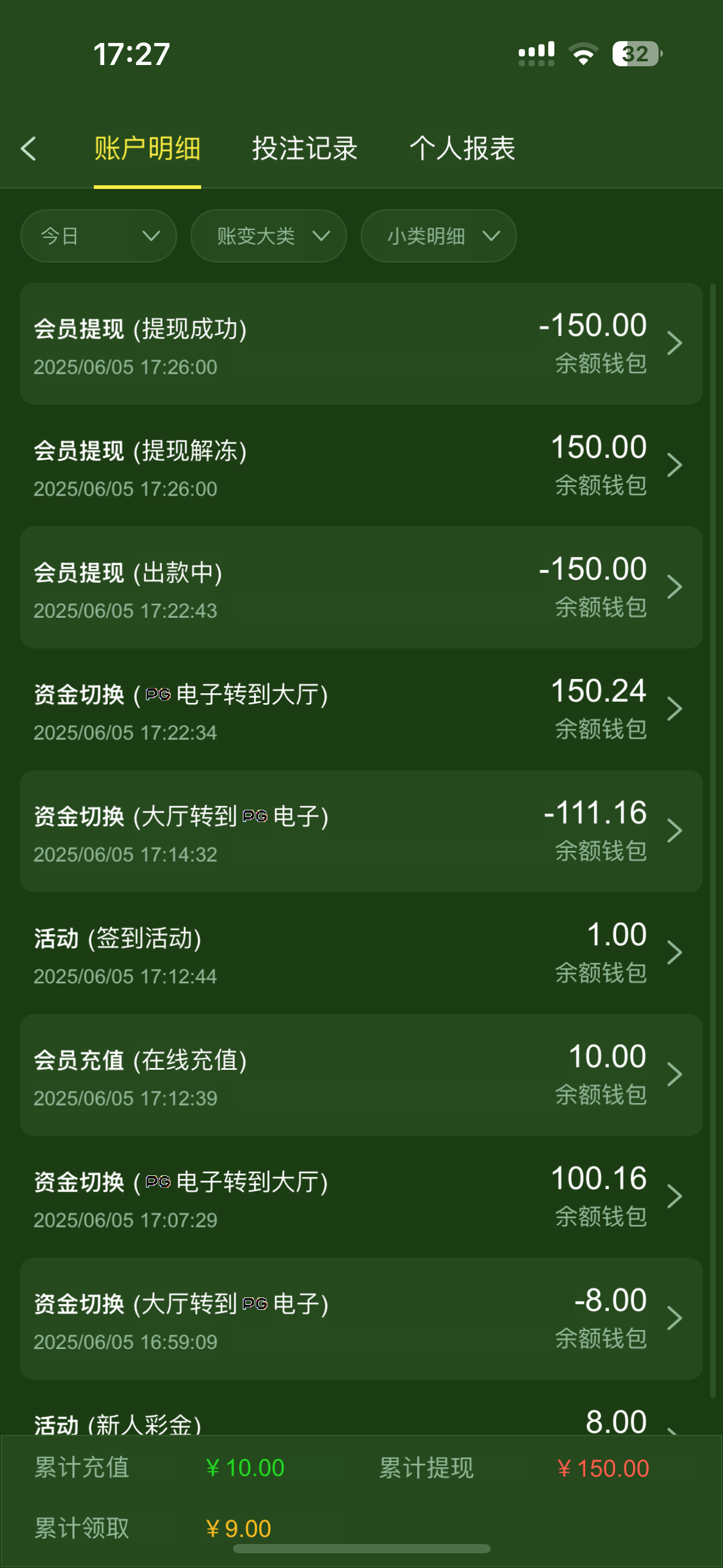This screenshot has width=723, height=1568.
Task: Open the 签到活动 reward record
Action: [x=361, y=953]
